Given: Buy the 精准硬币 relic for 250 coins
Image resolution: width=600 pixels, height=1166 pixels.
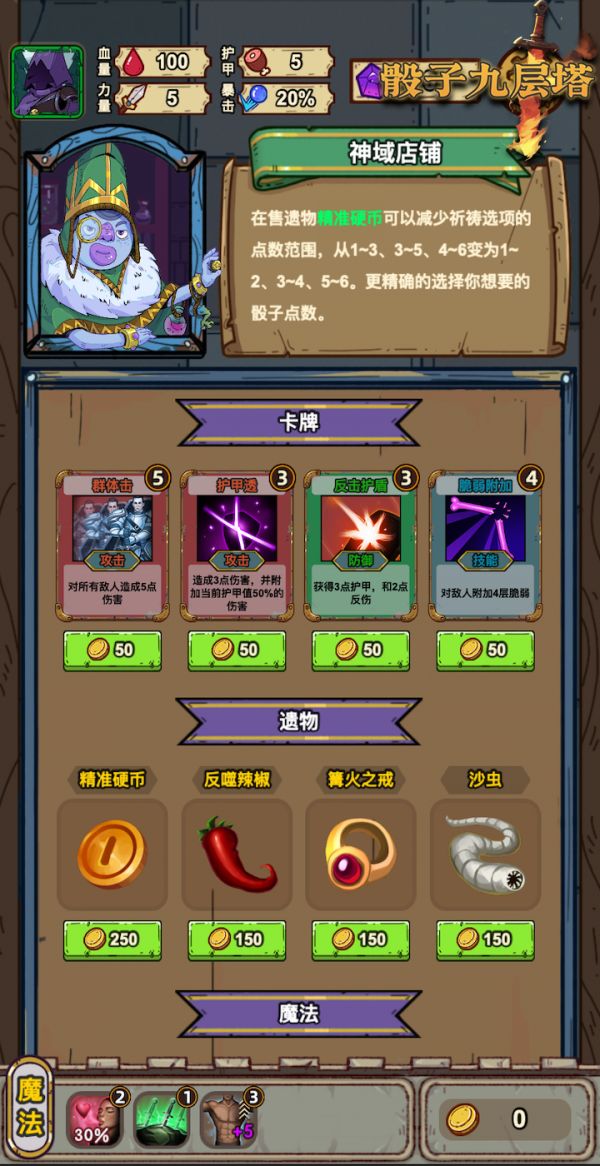Looking at the screenshot, I should [112, 940].
